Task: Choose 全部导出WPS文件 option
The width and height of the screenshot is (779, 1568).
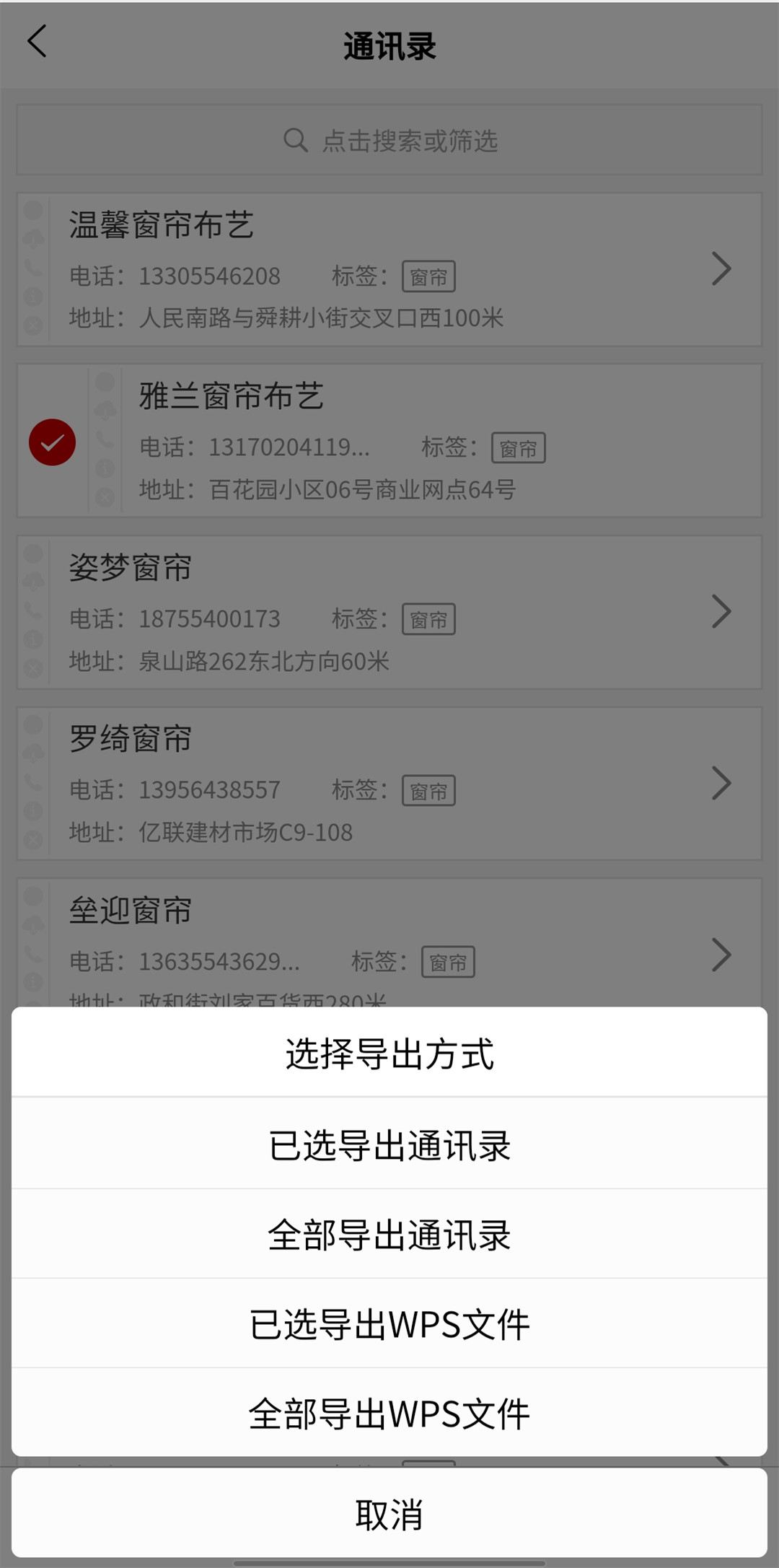Action: tap(389, 1413)
